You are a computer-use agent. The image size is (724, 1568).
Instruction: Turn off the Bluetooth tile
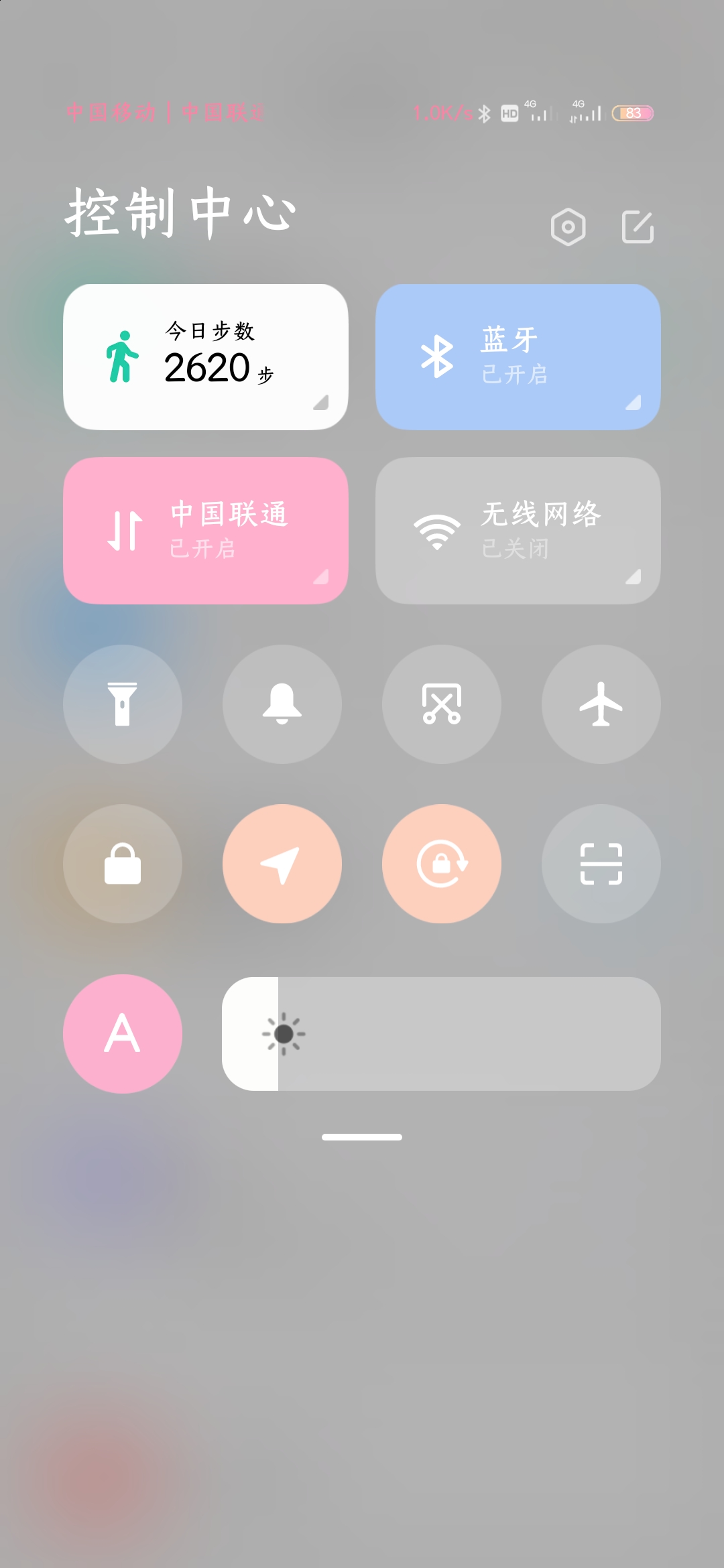point(518,357)
